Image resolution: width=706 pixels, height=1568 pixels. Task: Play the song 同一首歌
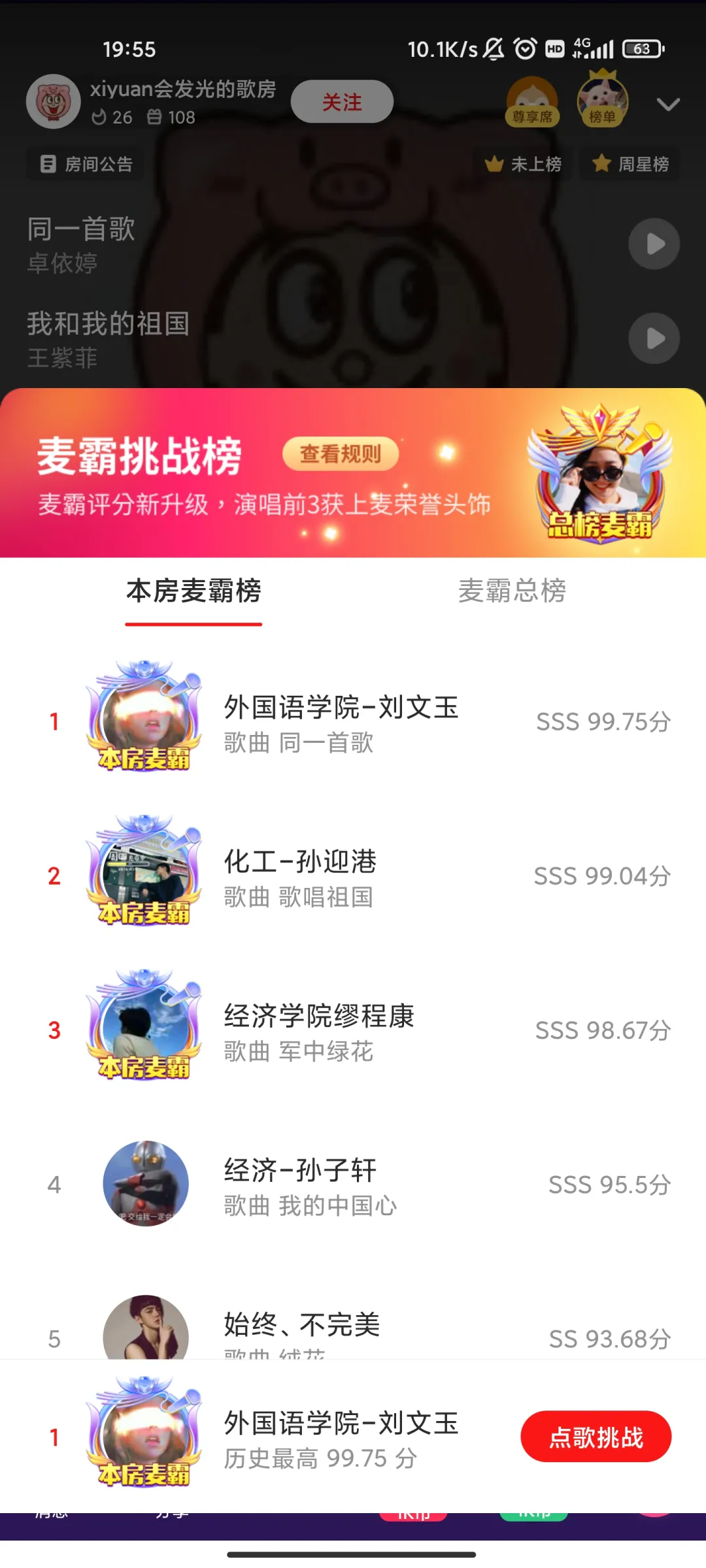pos(654,244)
